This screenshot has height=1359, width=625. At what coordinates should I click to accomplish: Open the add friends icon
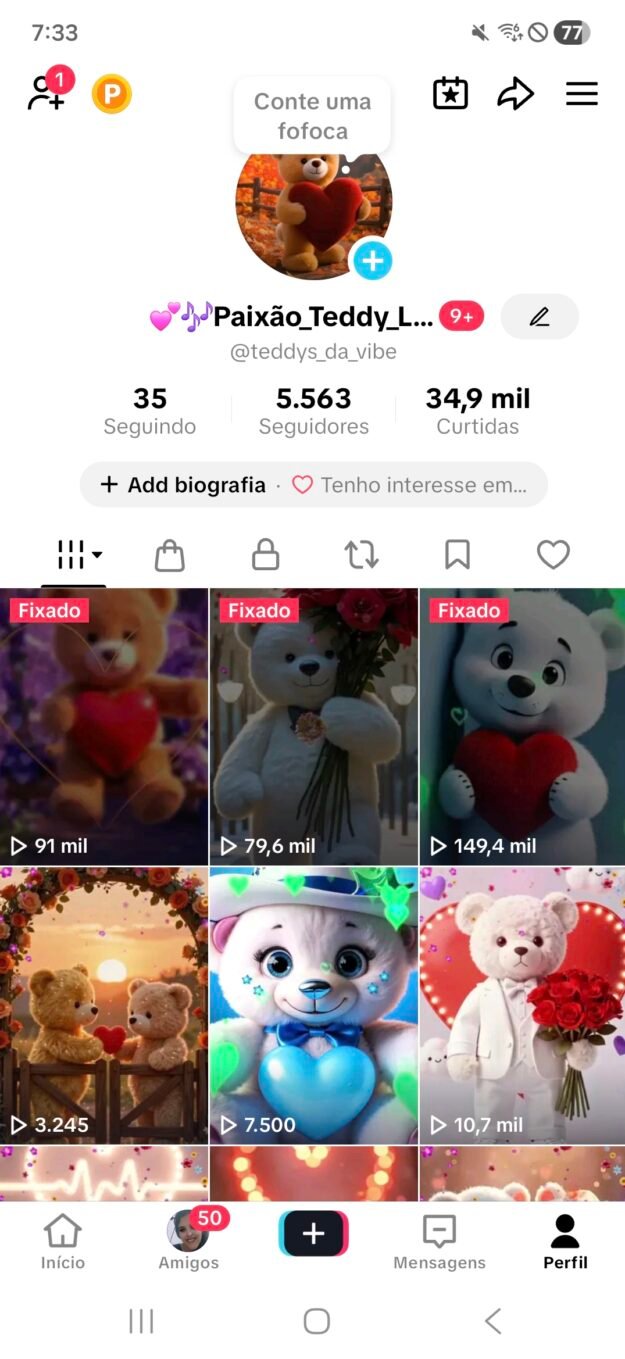tap(47, 93)
